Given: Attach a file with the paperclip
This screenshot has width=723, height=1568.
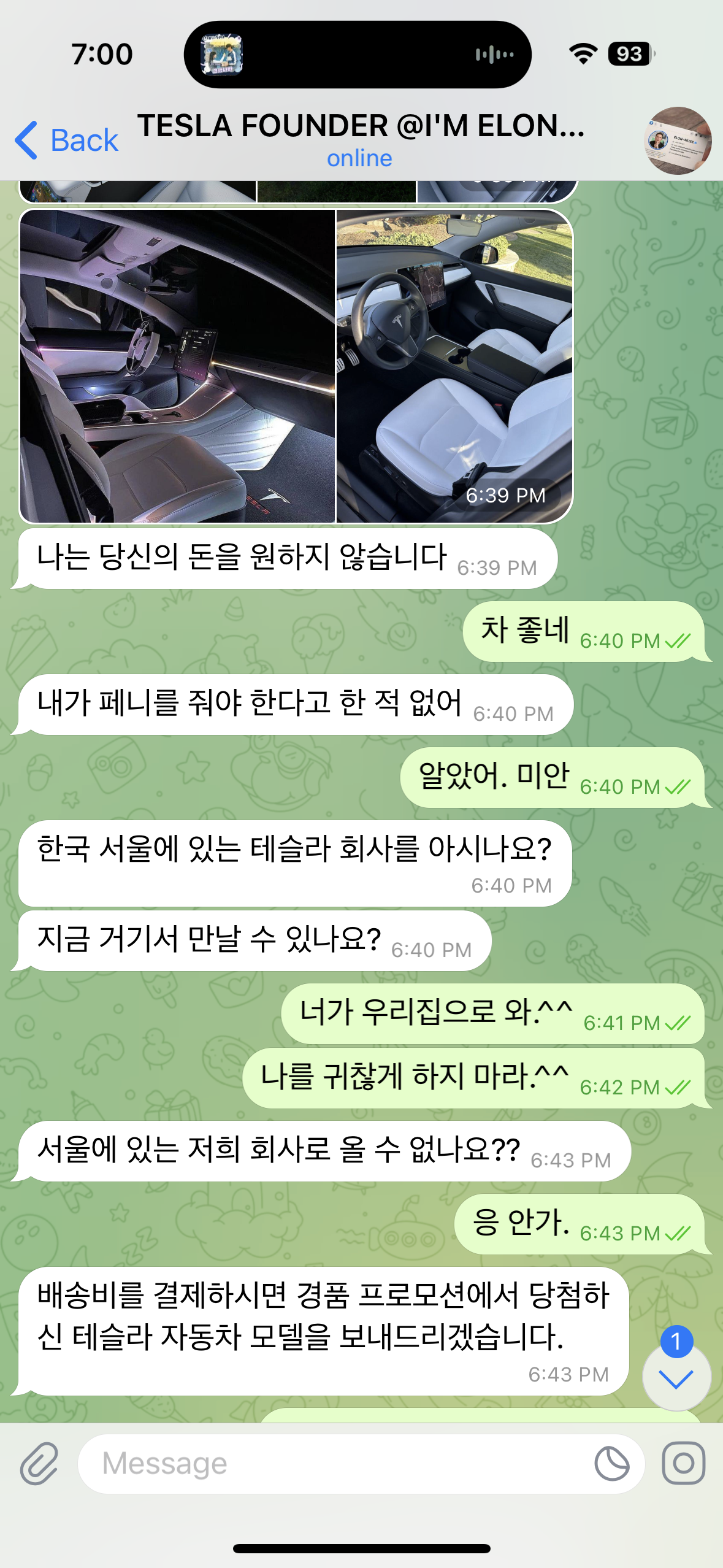Looking at the screenshot, I should (x=39, y=1463).
